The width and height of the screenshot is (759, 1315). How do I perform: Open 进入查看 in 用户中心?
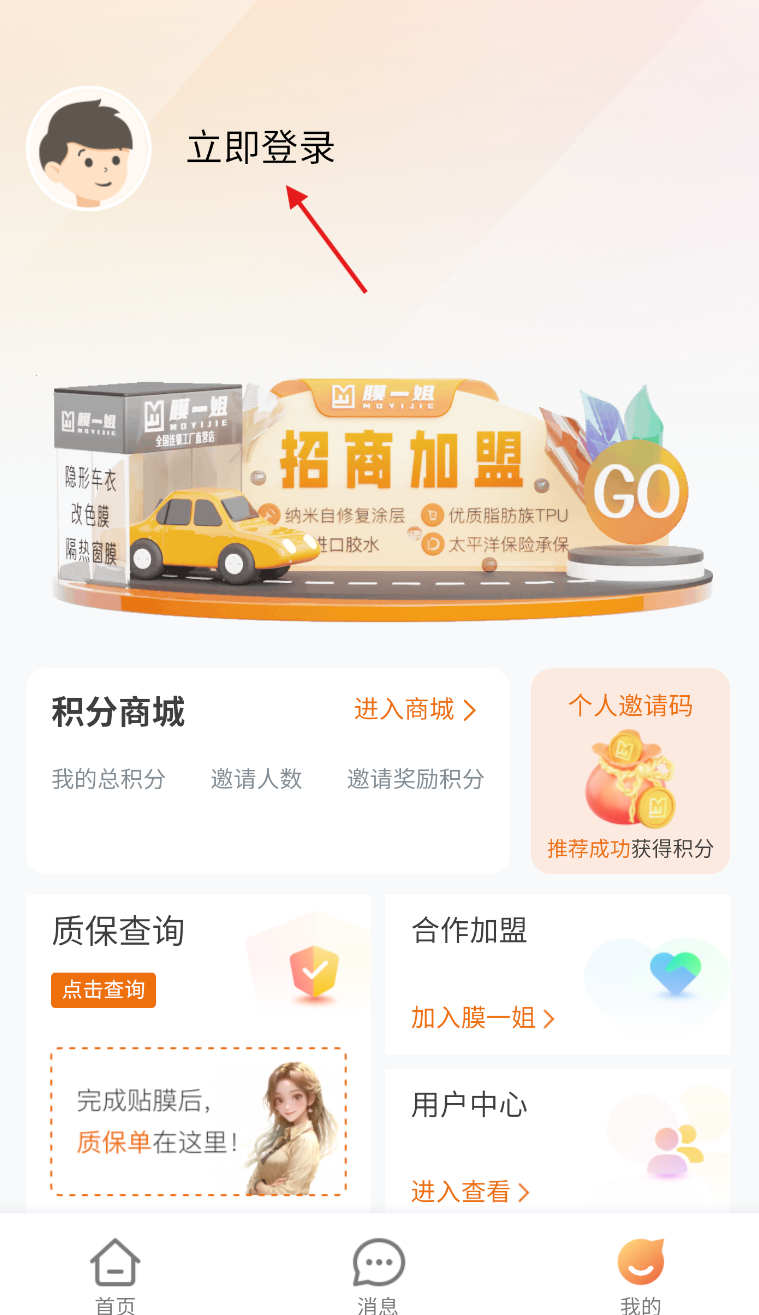pos(470,1191)
